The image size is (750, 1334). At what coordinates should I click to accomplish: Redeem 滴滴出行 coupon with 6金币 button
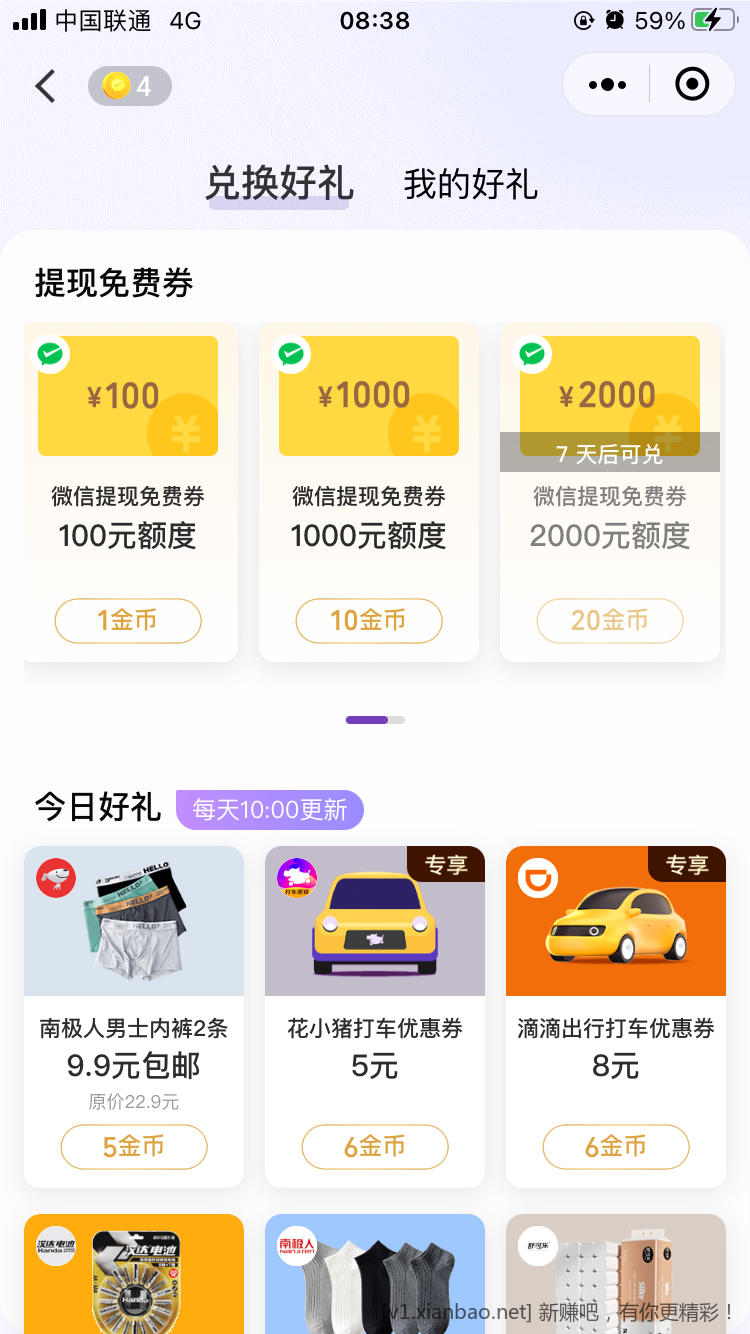(616, 1147)
